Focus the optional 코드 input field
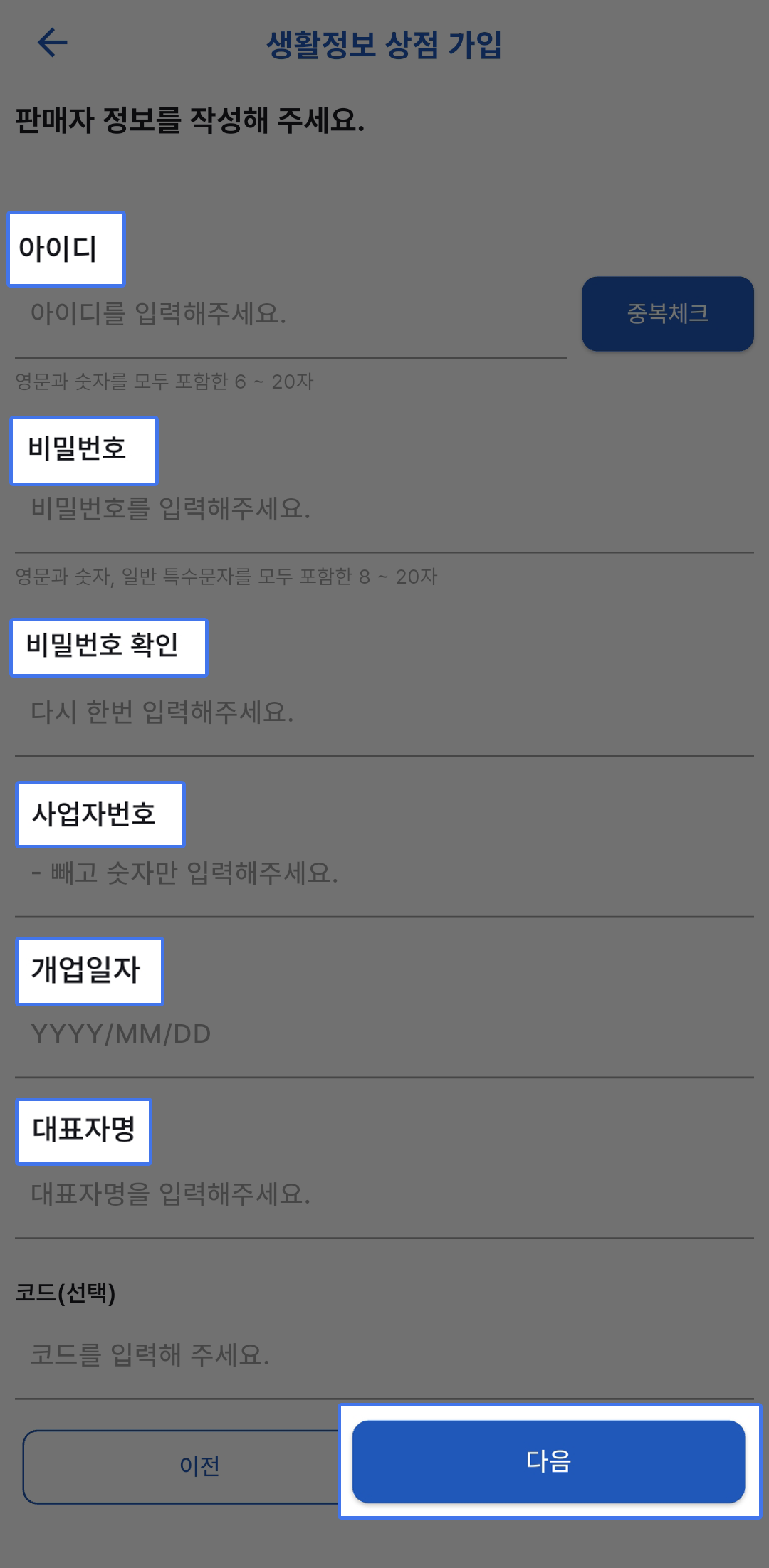Screen dimensions: 769x1568 tap(384, 1355)
